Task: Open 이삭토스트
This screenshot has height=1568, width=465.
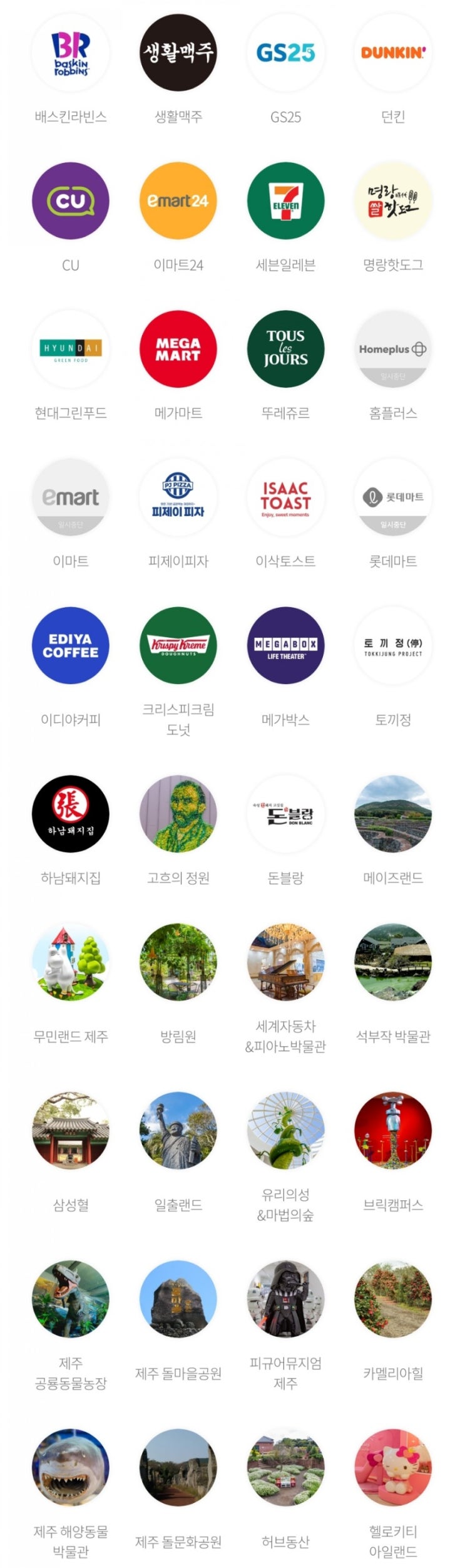Action: pyautogui.click(x=286, y=497)
